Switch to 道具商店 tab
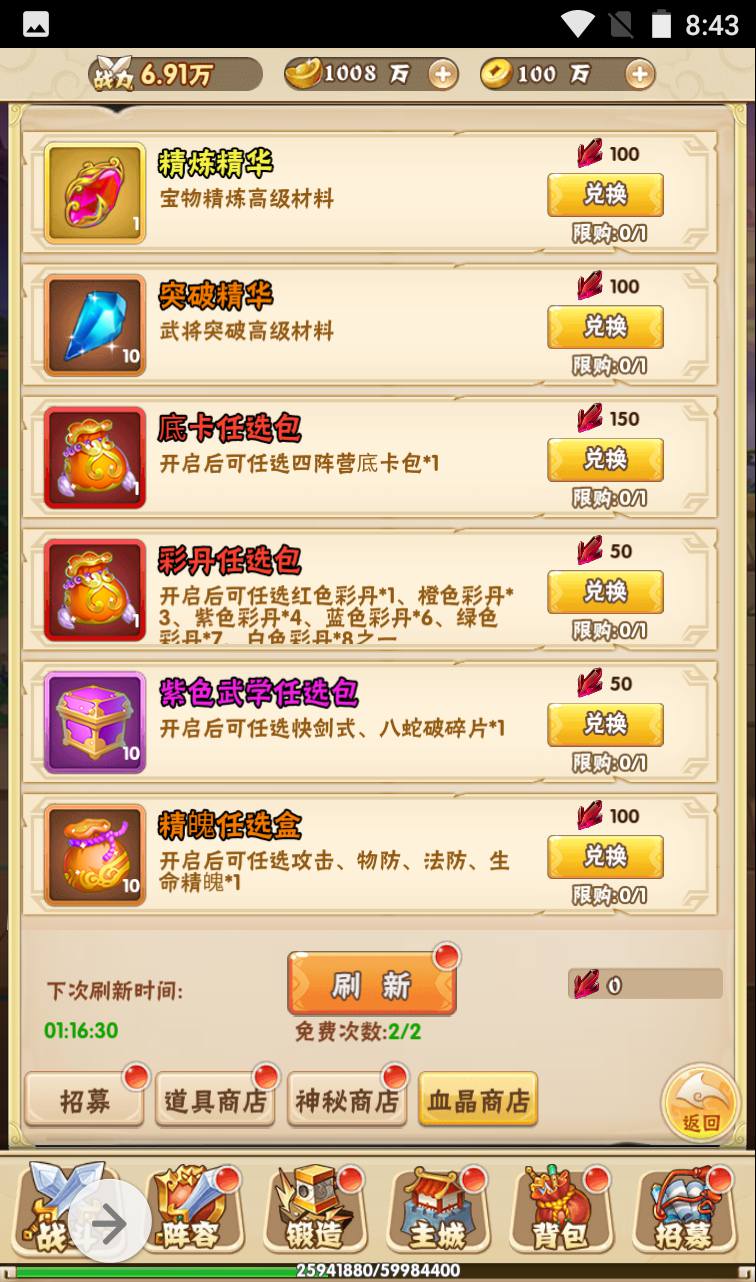The image size is (756, 1282). 214,1101
